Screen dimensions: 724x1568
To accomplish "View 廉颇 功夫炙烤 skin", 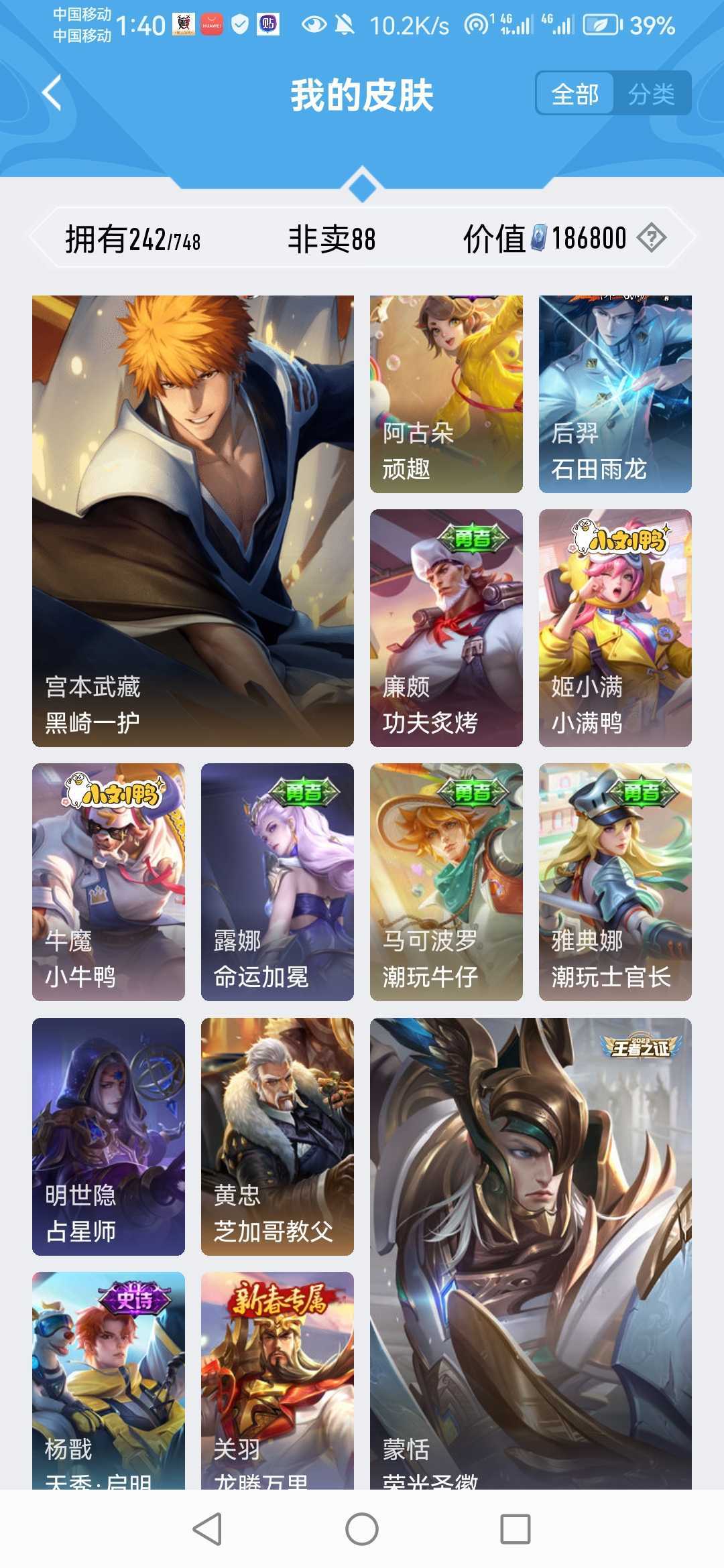I will pos(446,628).
